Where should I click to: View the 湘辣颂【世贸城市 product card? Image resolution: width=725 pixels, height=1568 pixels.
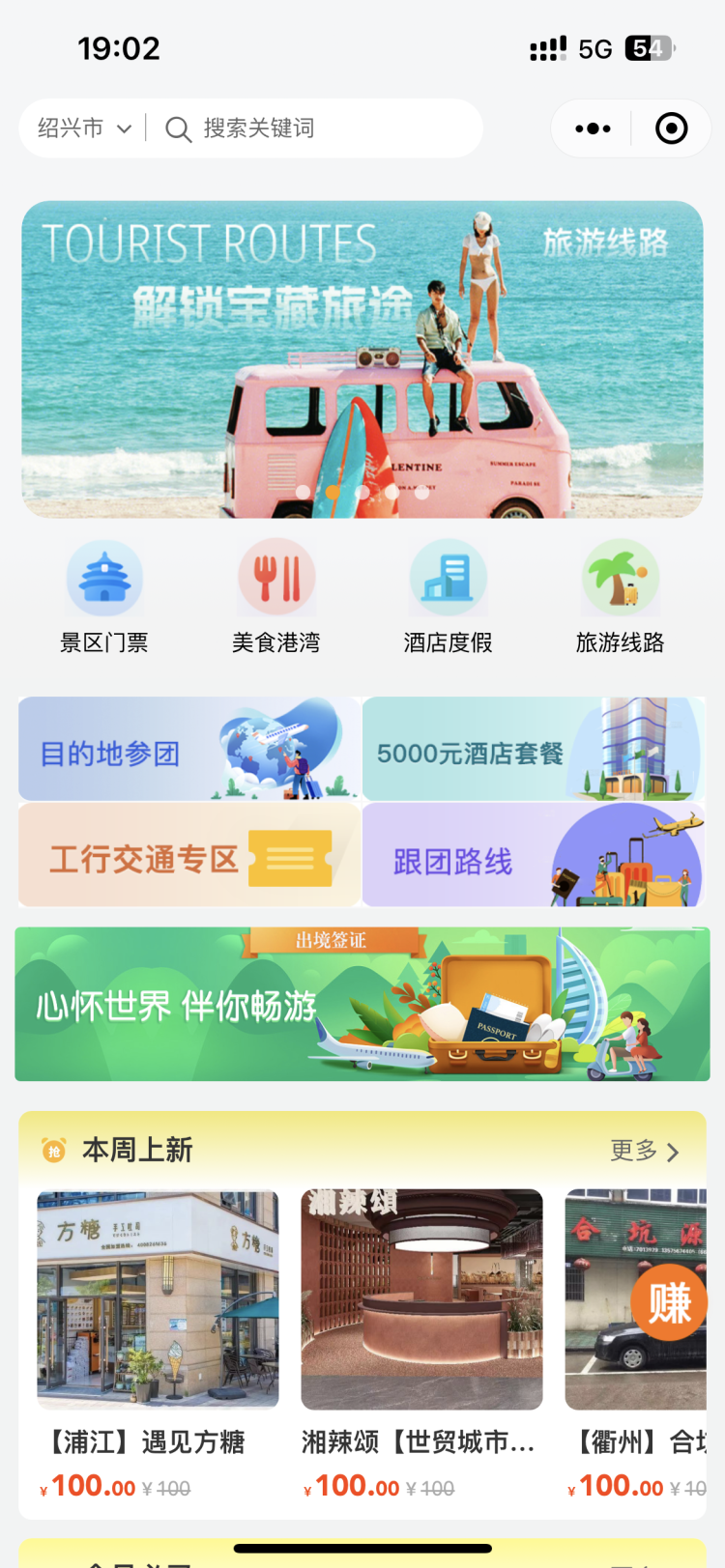click(x=421, y=1343)
